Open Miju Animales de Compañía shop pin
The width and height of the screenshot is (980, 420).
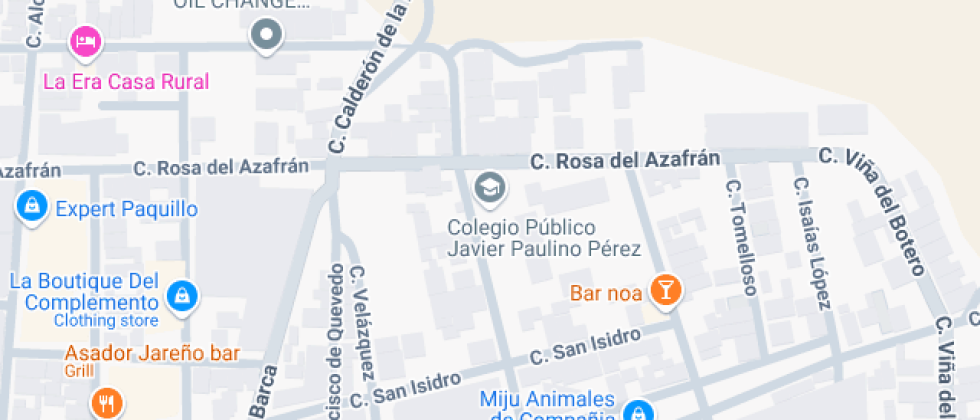(637, 411)
